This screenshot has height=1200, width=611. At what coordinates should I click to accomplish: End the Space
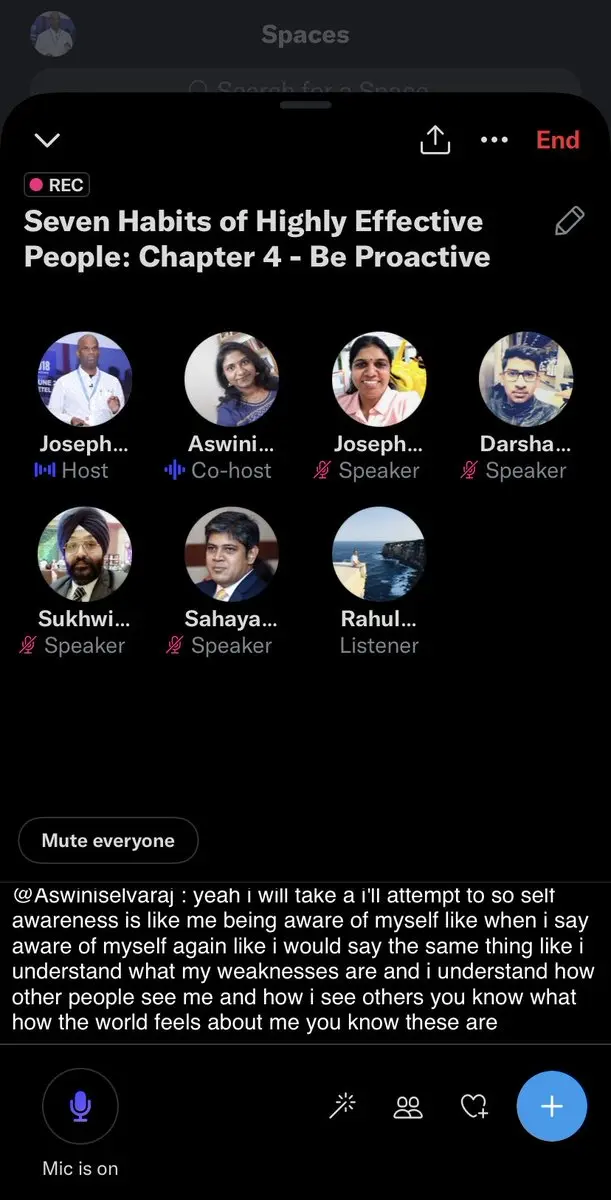557,140
